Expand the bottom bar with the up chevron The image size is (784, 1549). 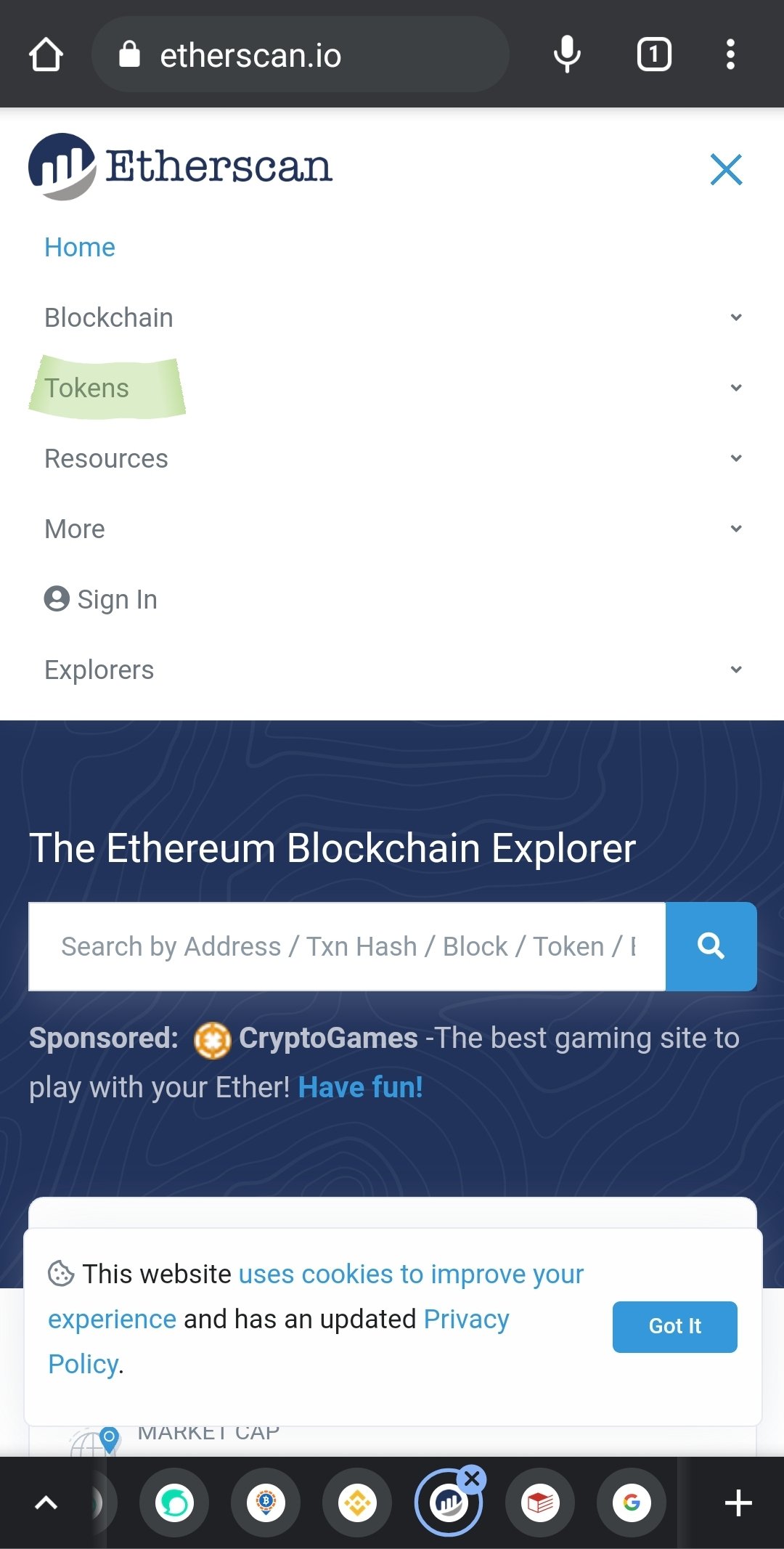[46, 1503]
